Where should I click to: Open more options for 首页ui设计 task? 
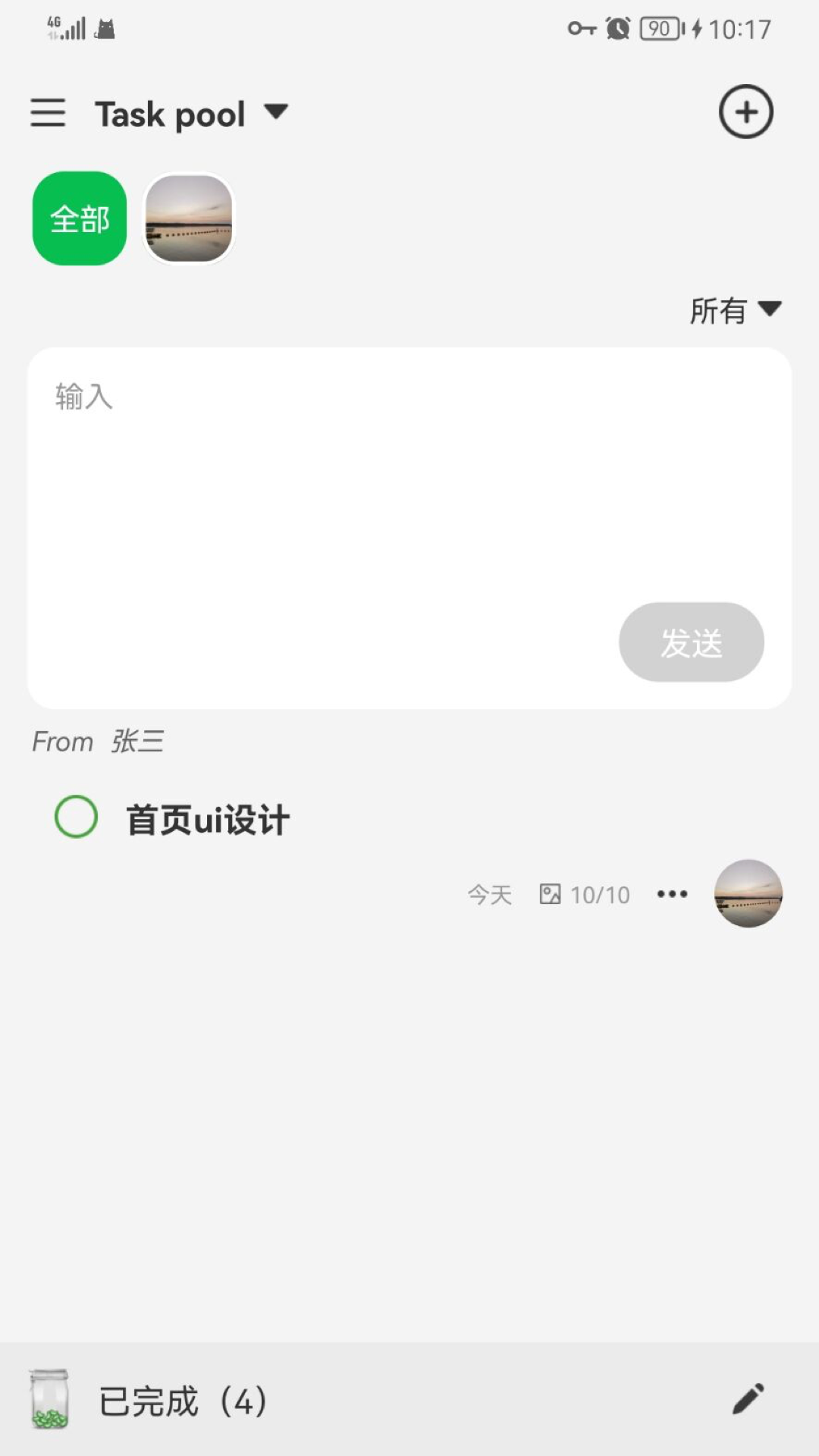click(672, 894)
